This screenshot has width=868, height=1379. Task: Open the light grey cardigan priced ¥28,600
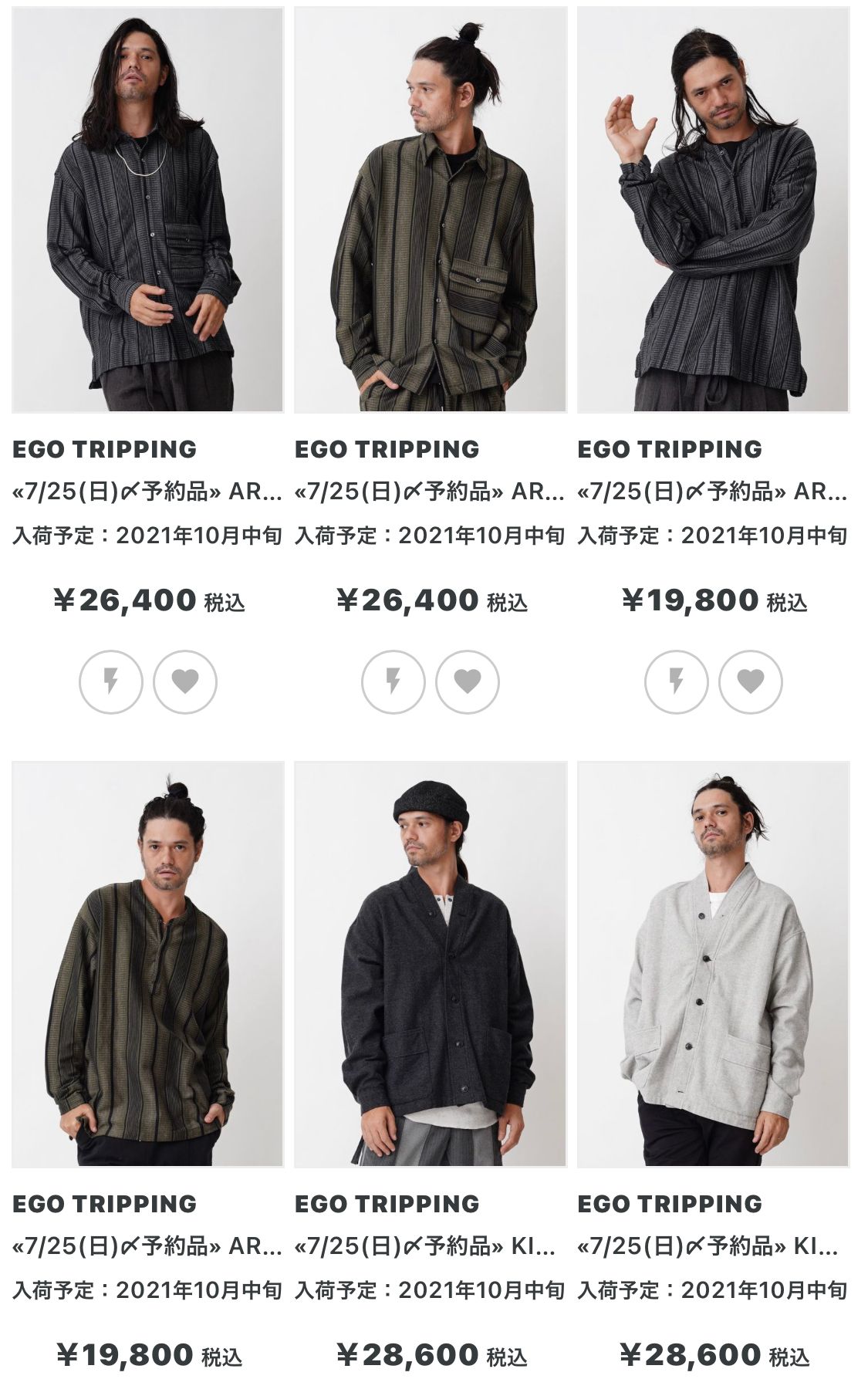click(713, 965)
